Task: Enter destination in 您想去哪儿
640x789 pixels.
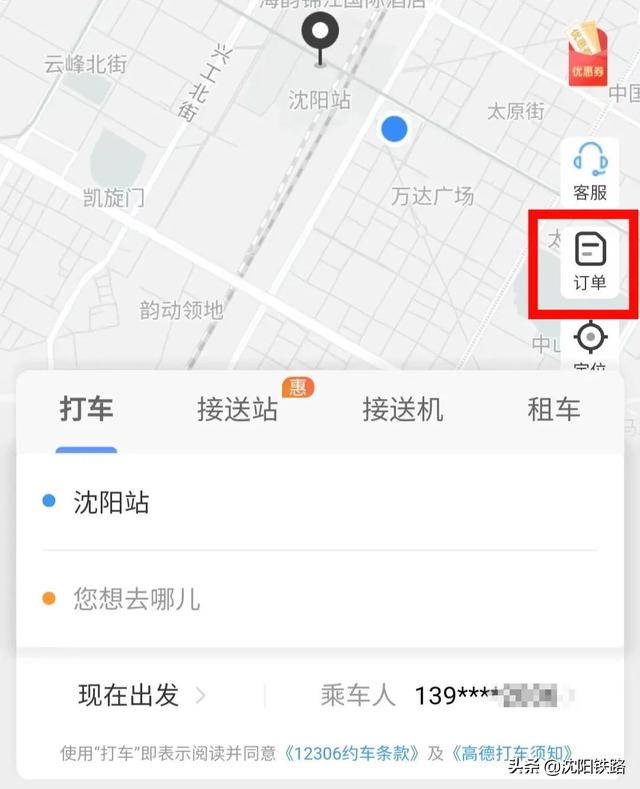Action: point(137,599)
